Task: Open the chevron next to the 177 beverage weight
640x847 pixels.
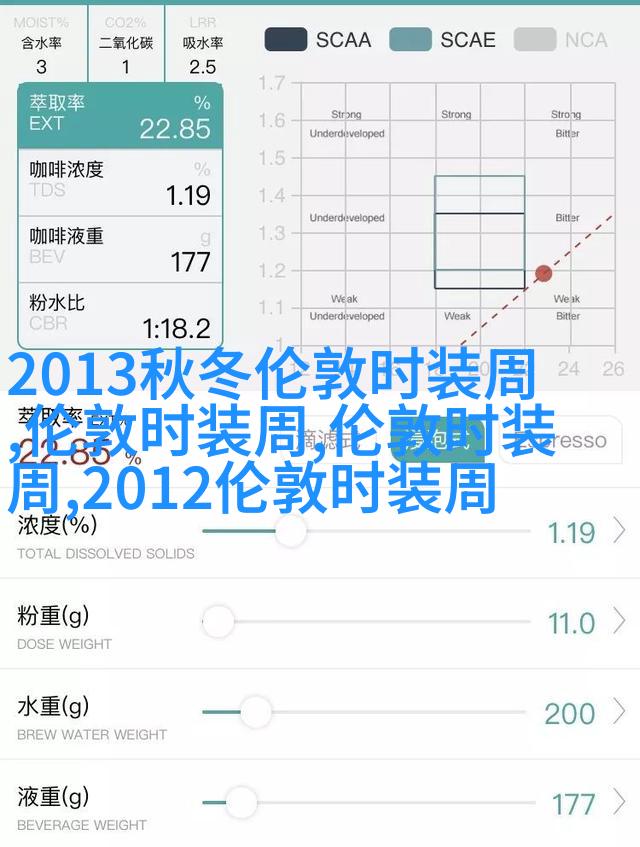Action: click(620, 803)
